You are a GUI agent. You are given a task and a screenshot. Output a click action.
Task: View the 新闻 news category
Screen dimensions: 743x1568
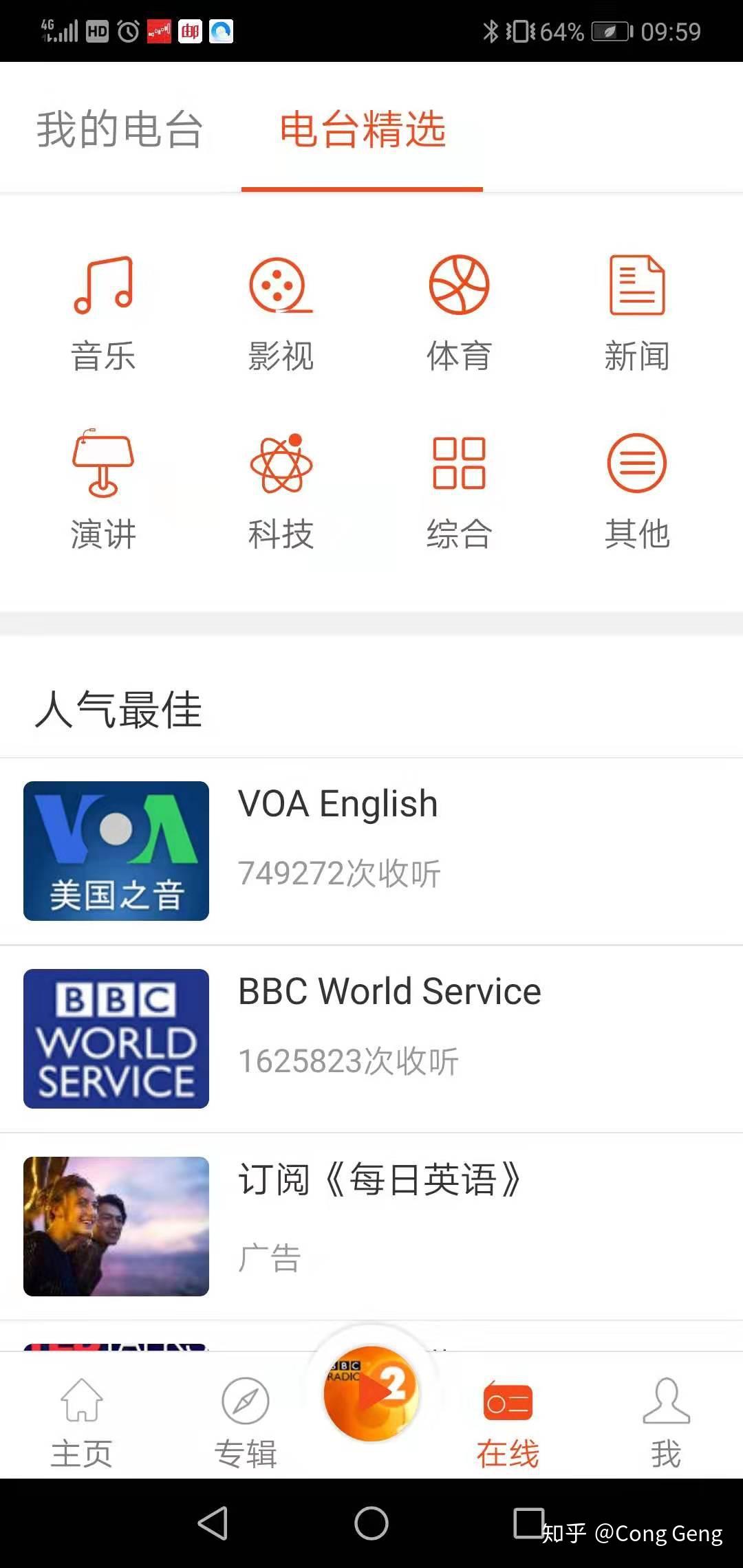pos(637,313)
